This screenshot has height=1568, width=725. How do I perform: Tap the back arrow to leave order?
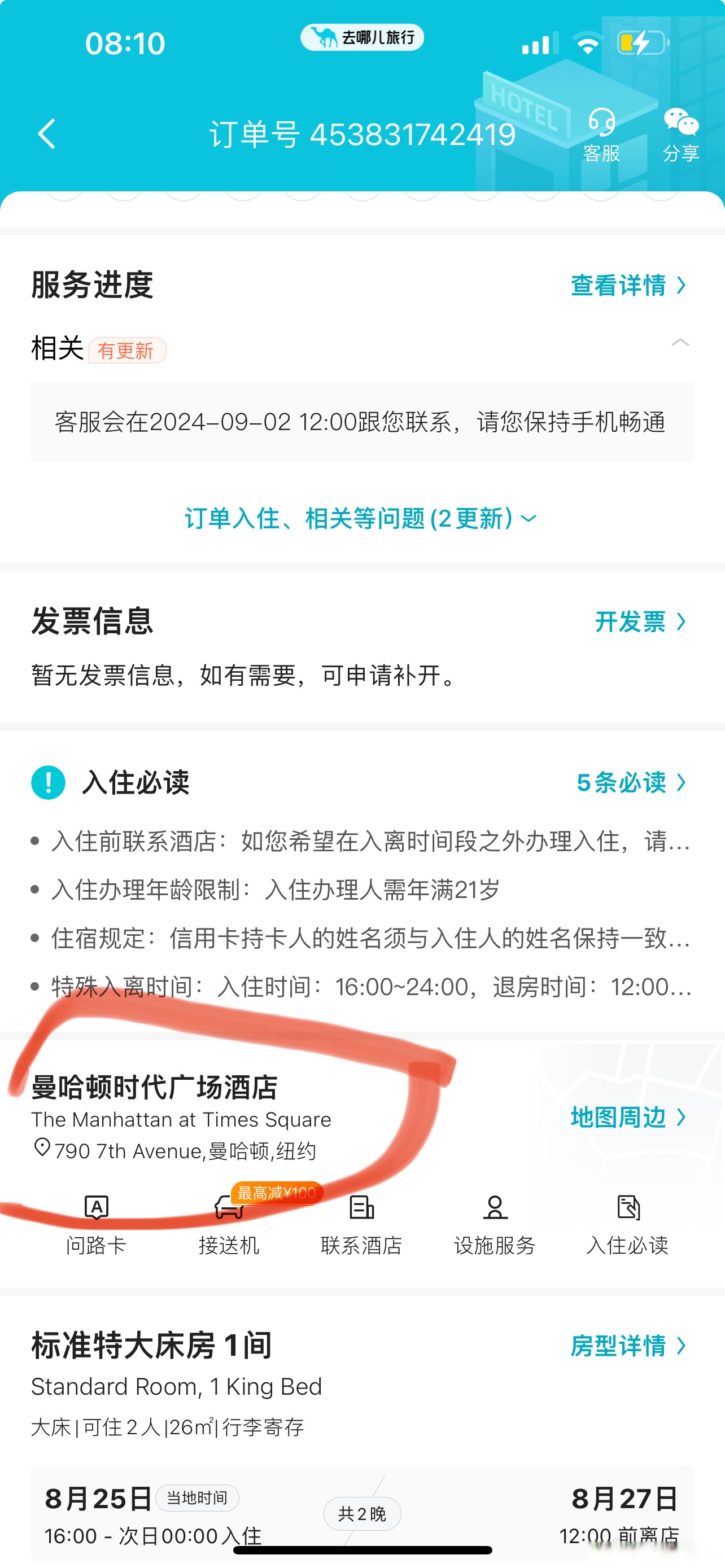click(x=46, y=134)
